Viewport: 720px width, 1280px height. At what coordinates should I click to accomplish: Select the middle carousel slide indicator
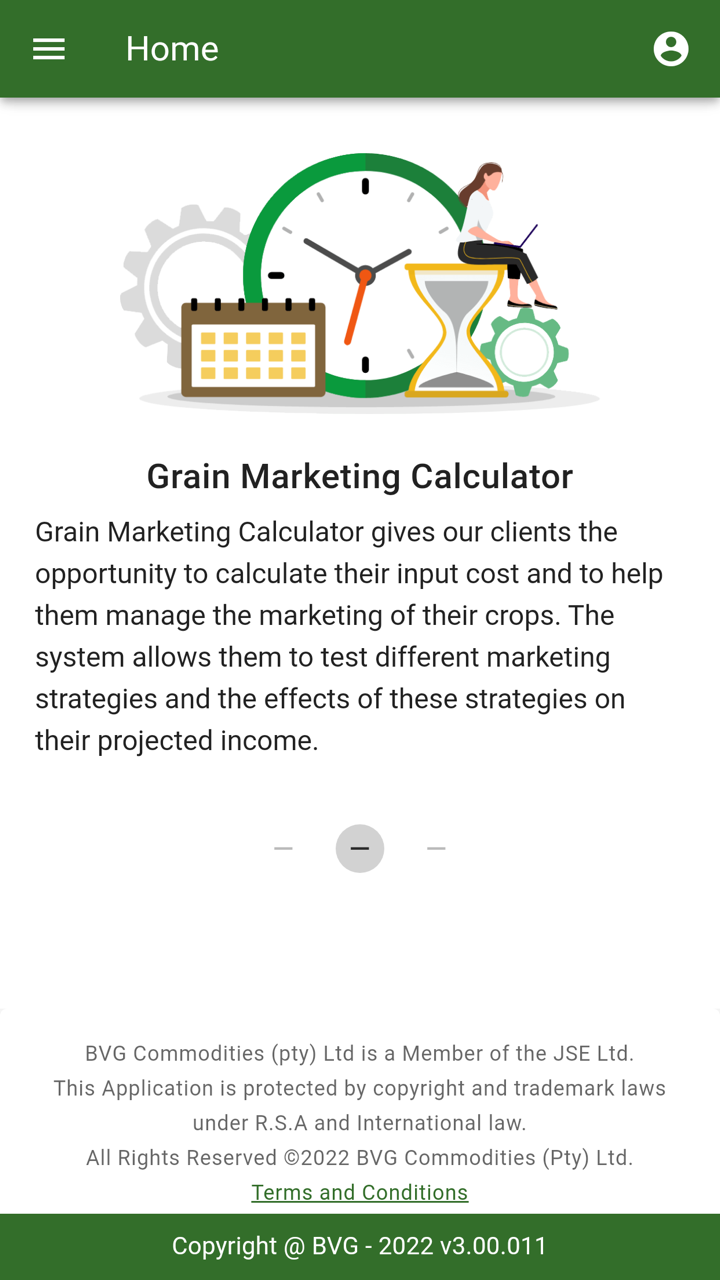point(360,848)
